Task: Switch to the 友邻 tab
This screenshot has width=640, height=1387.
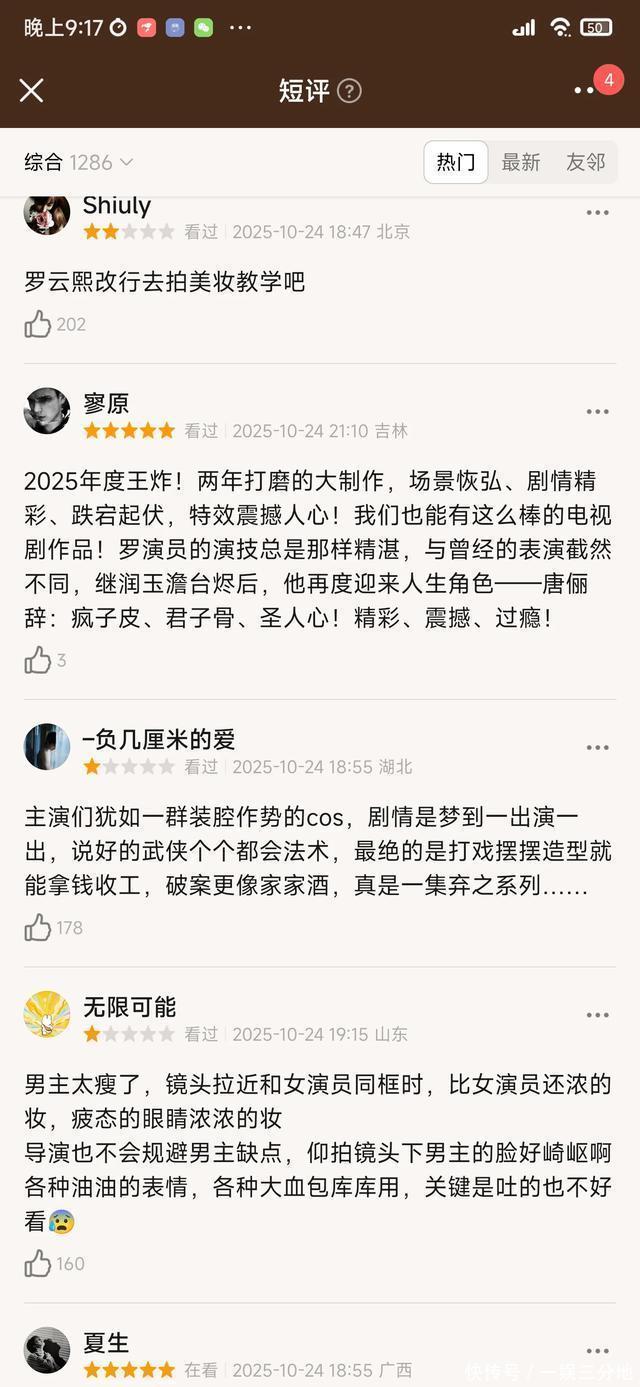Action: 585,162
